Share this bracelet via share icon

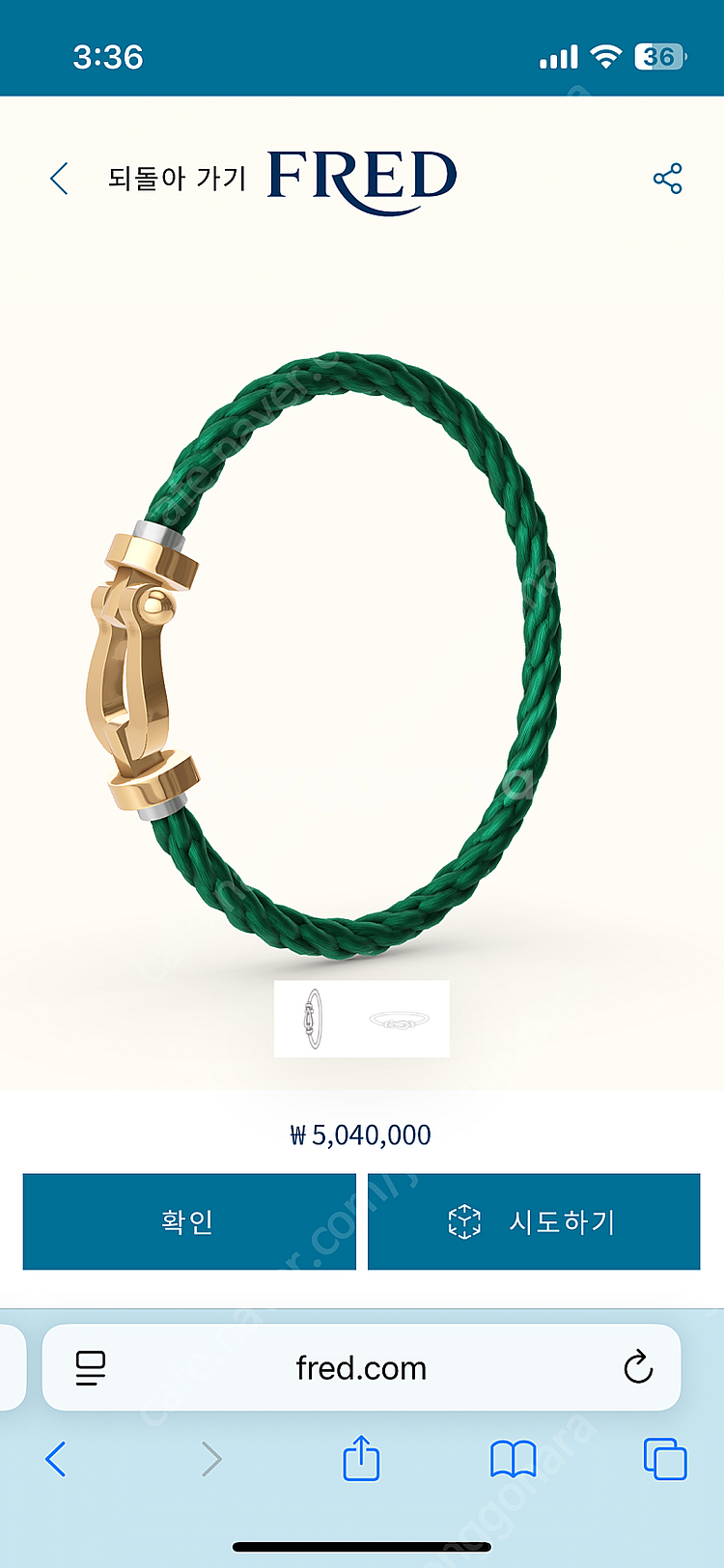667,179
